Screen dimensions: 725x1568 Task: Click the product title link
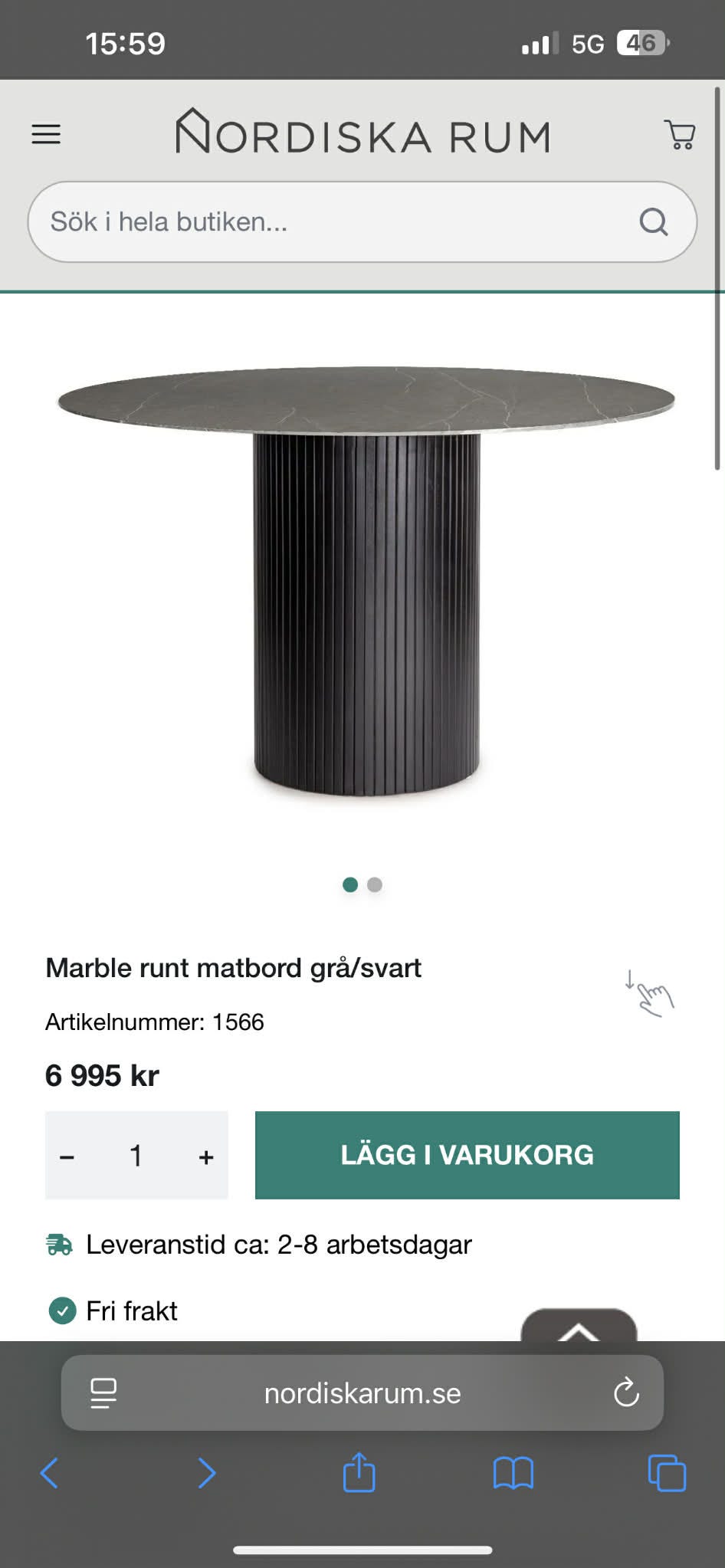coord(234,968)
